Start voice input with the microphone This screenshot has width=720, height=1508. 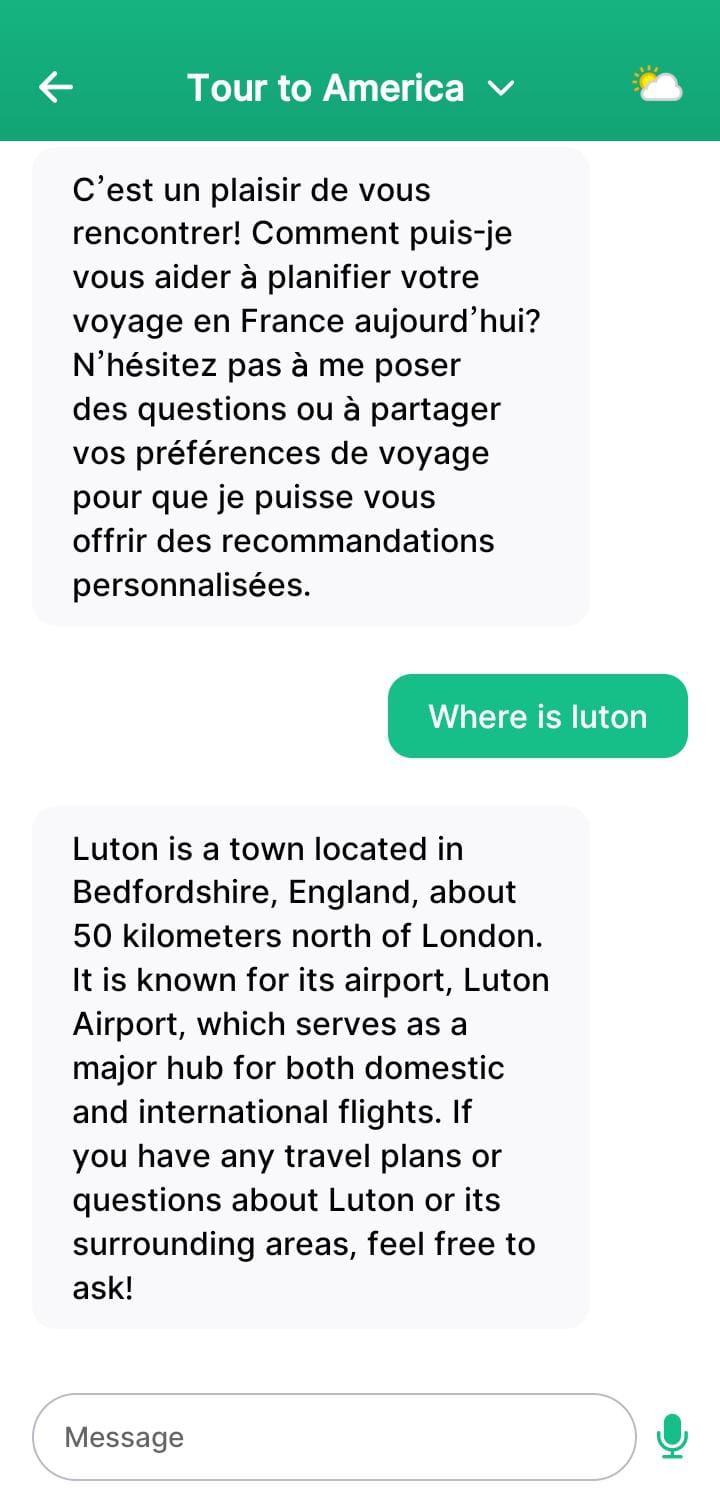click(x=672, y=1437)
